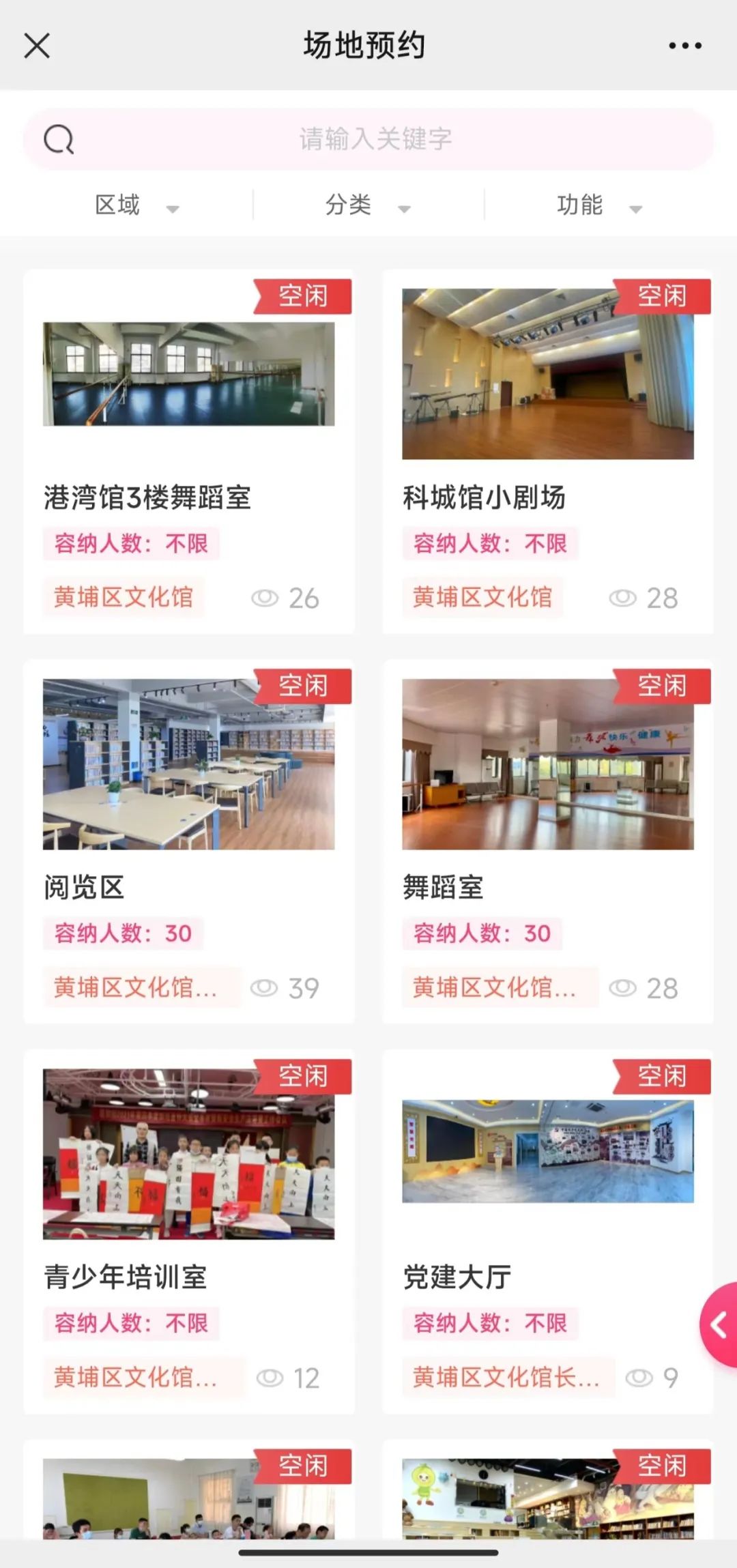Close the 场地预约 page
Viewport: 737px width, 1568px height.
pyautogui.click(x=37, y=46)
